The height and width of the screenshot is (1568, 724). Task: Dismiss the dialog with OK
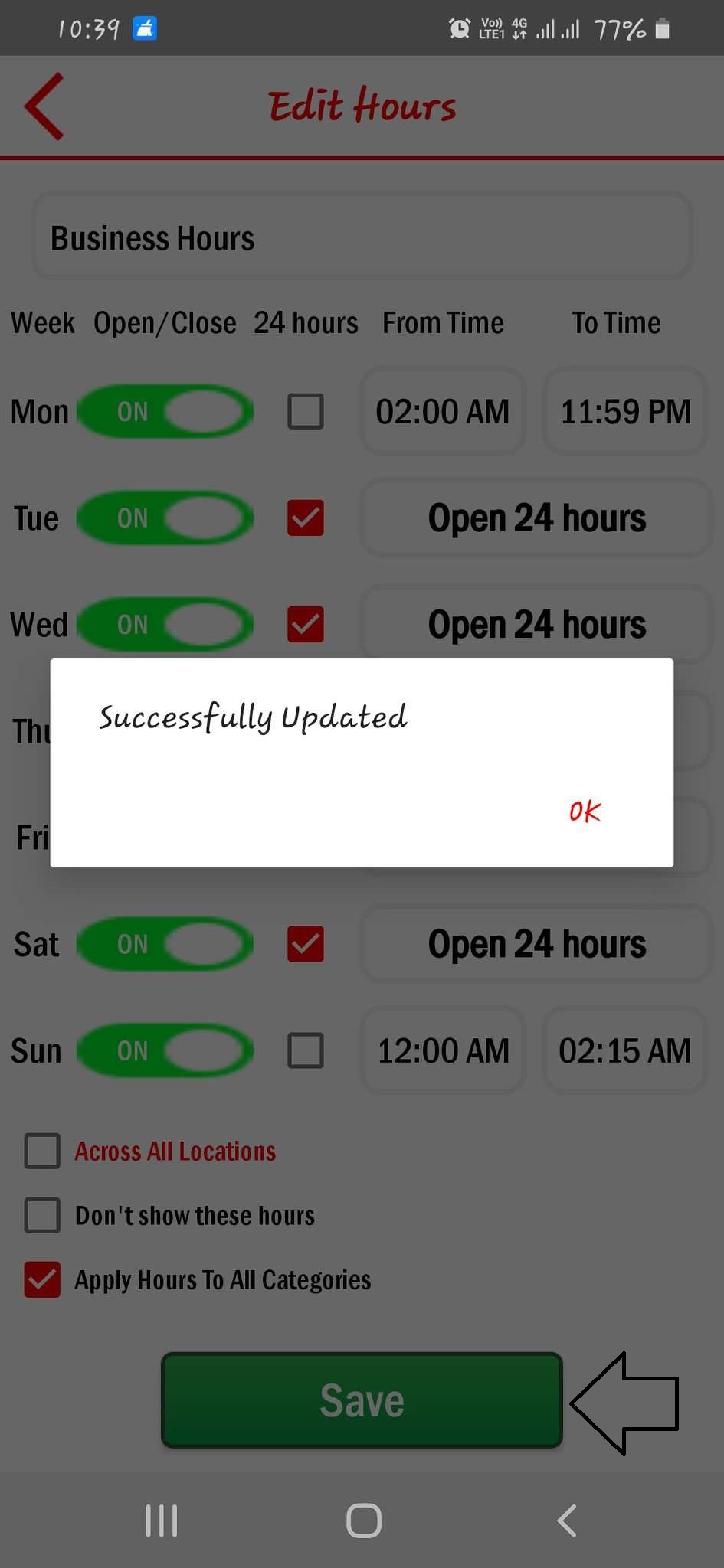(585, 812)
